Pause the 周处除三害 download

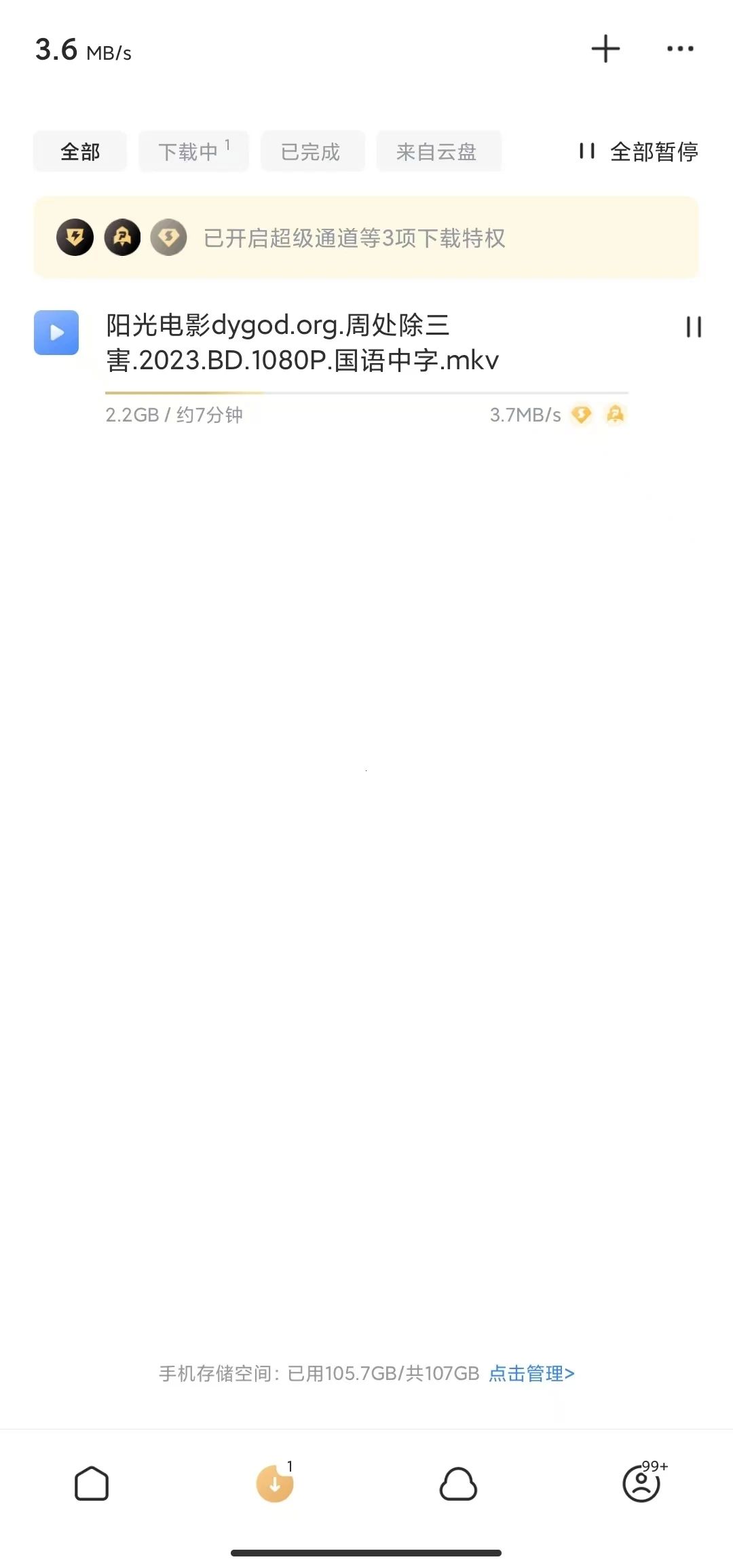point(694,326)
